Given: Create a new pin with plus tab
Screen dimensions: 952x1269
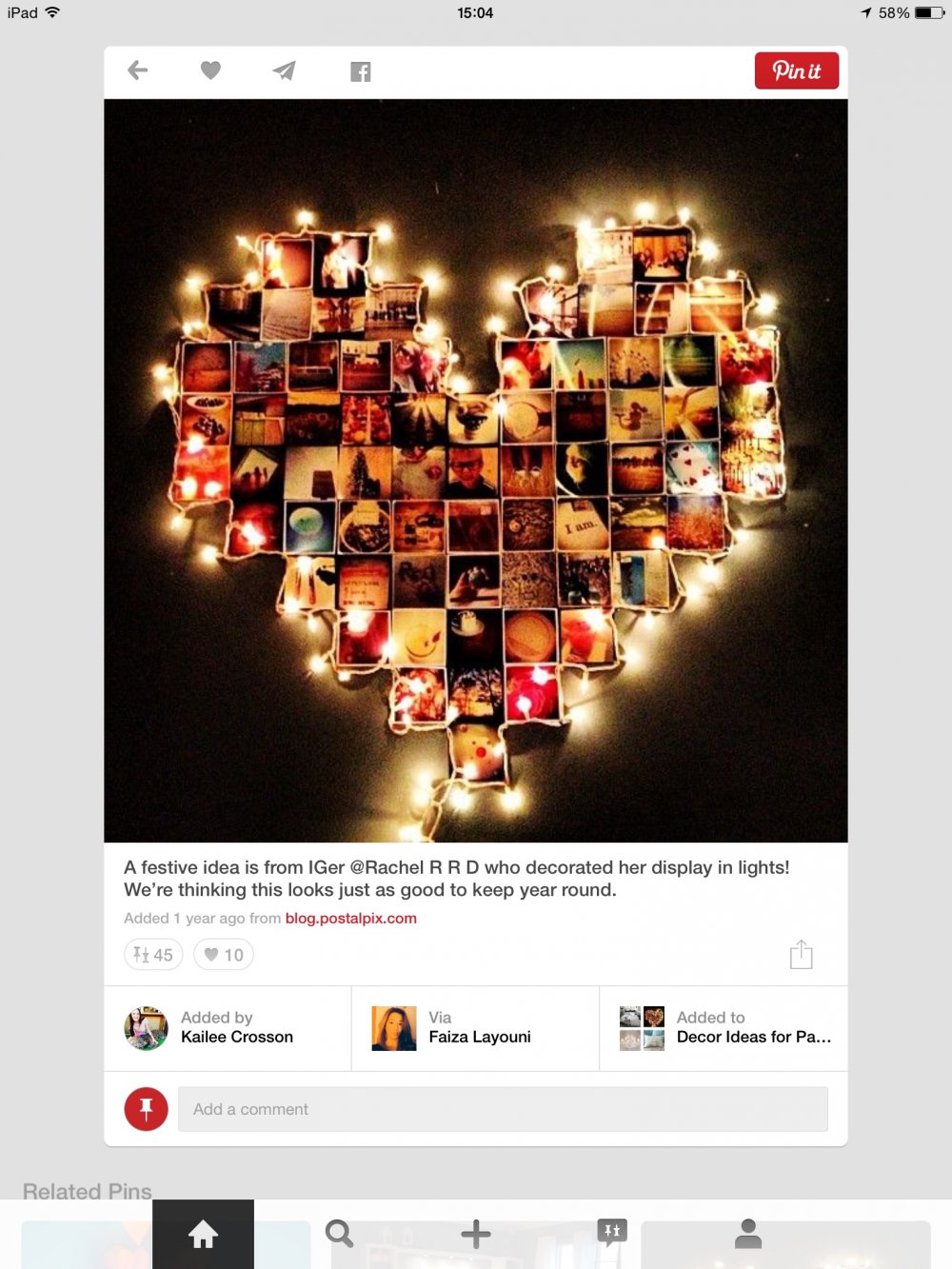Looking at the screenshot, I should (475, 1234).
